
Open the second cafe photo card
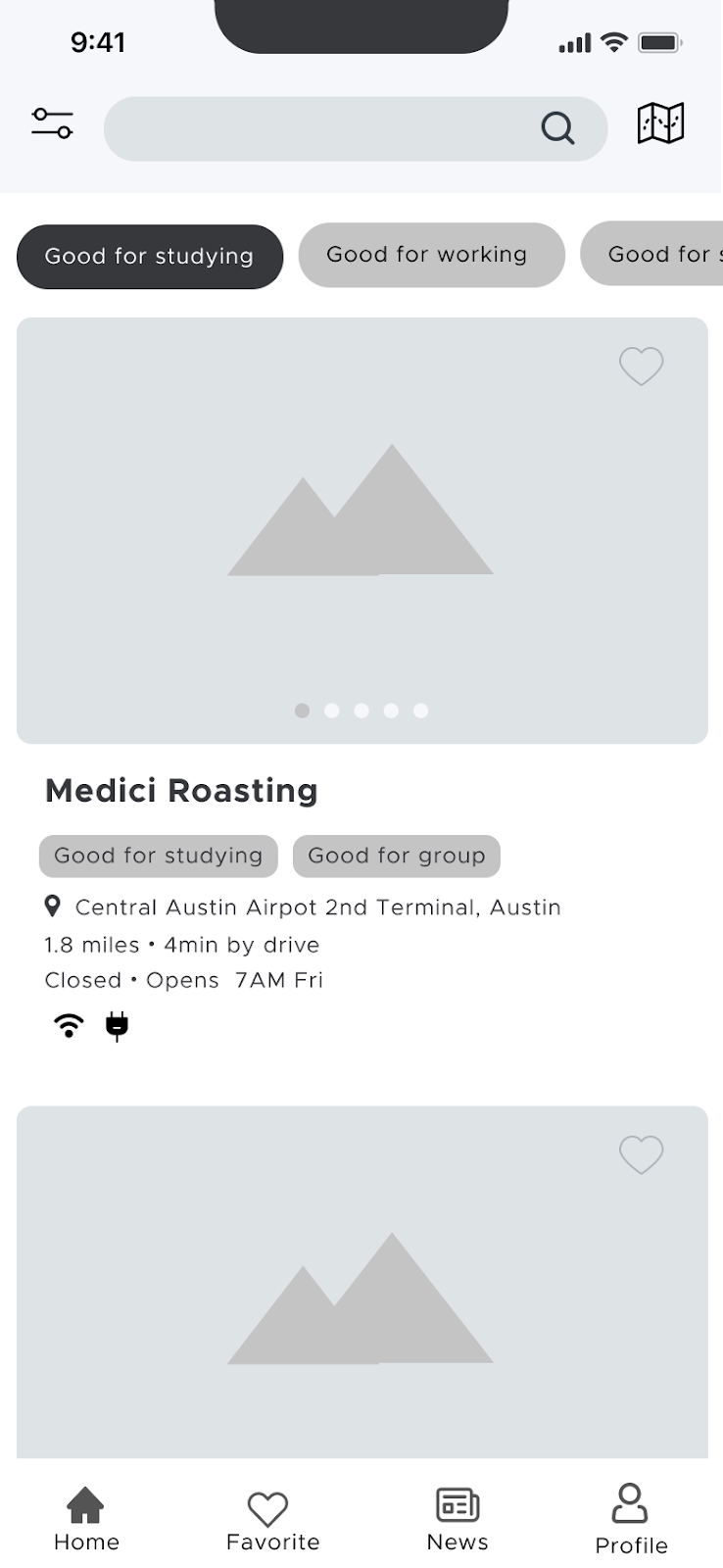click(x=362, y=1282)
